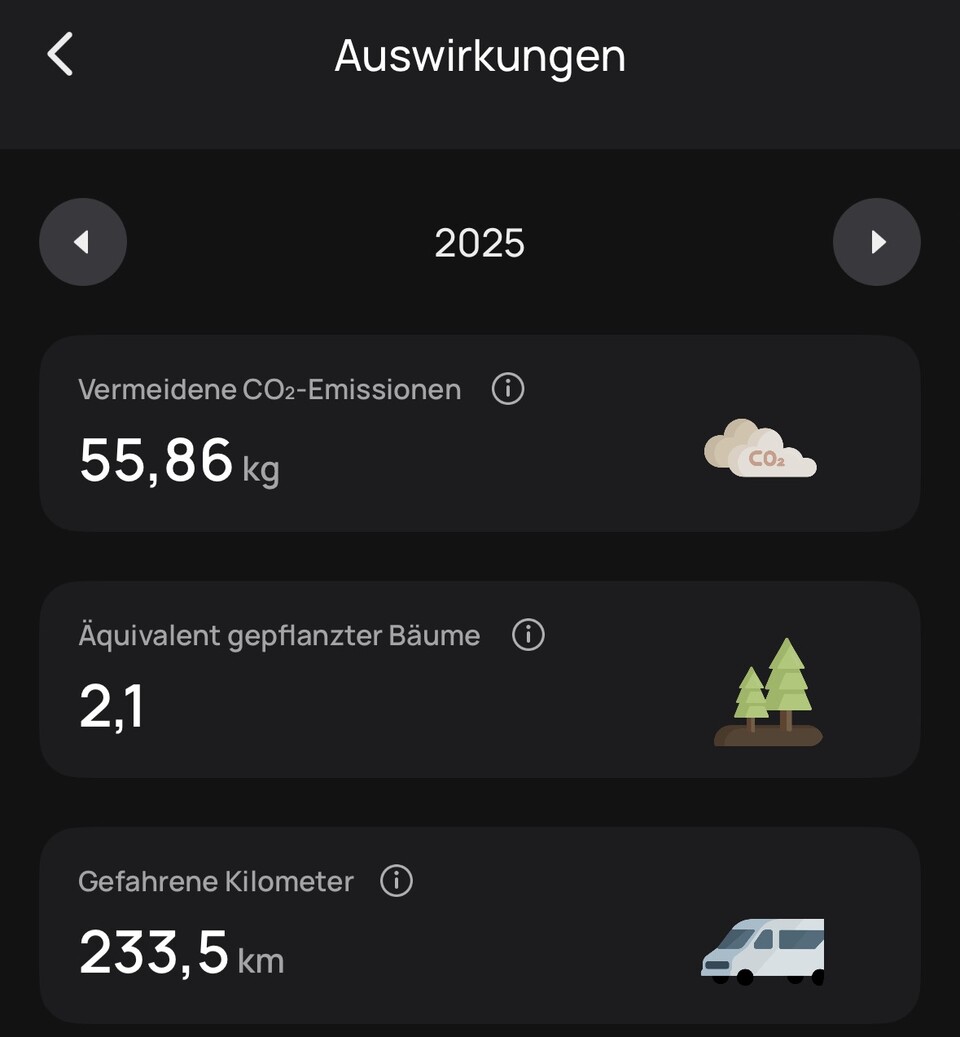This screenshot has width=960, height=1037.
Task: Select the Äquivalent gepflanzter Bäume card
Action: coord(480,678)
